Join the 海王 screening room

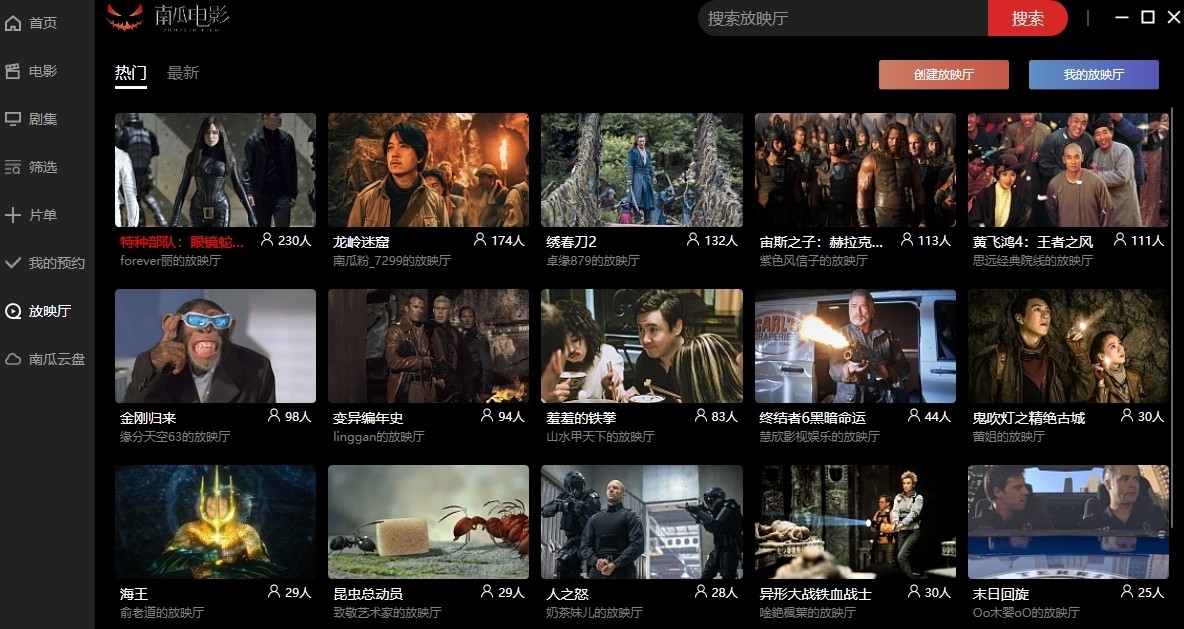[x=215, y=522]
